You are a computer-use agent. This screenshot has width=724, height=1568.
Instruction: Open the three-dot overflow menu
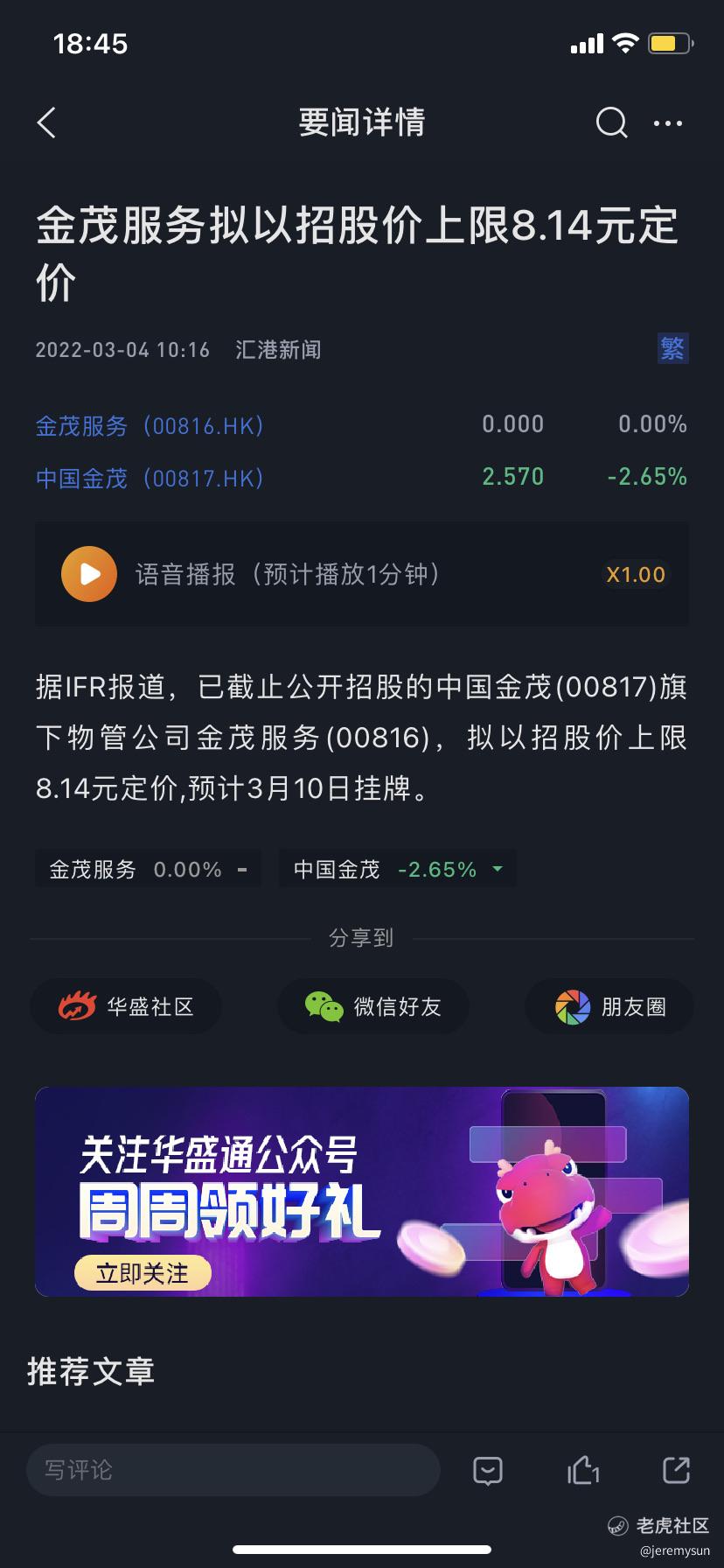pos(668,123)
